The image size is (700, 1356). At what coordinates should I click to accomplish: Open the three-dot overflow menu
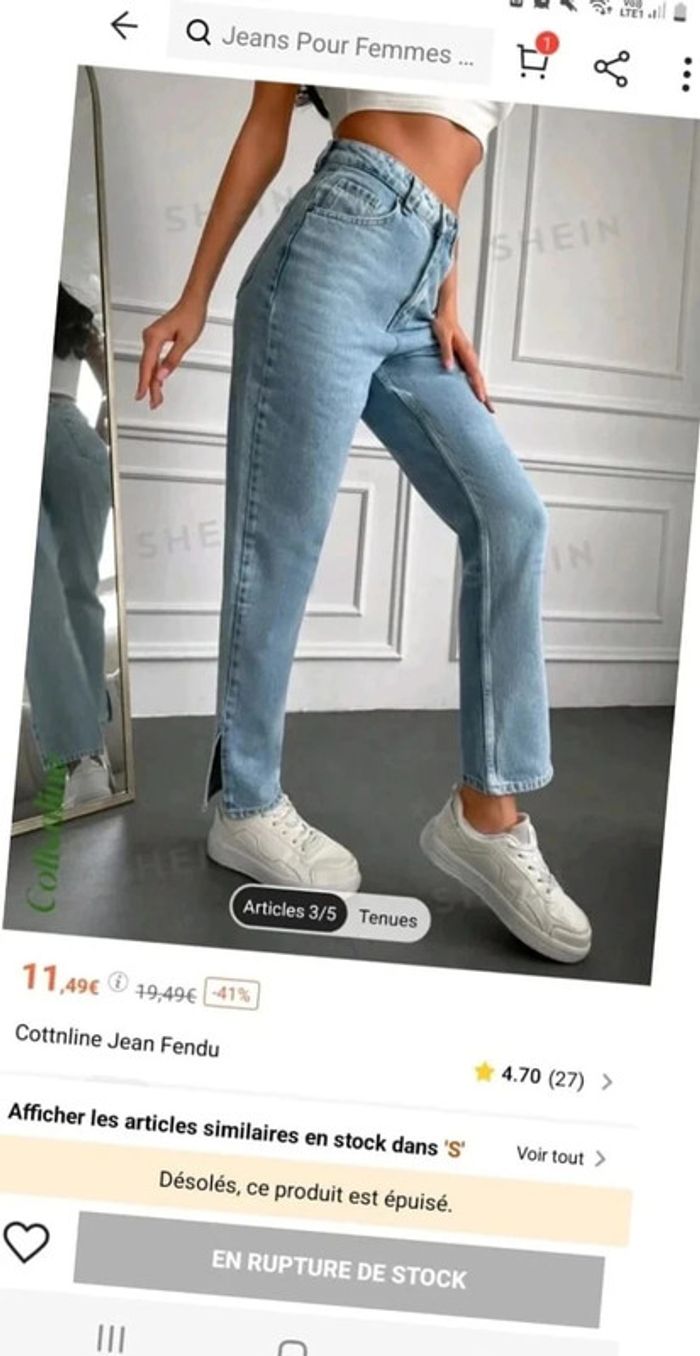[686, 74]
